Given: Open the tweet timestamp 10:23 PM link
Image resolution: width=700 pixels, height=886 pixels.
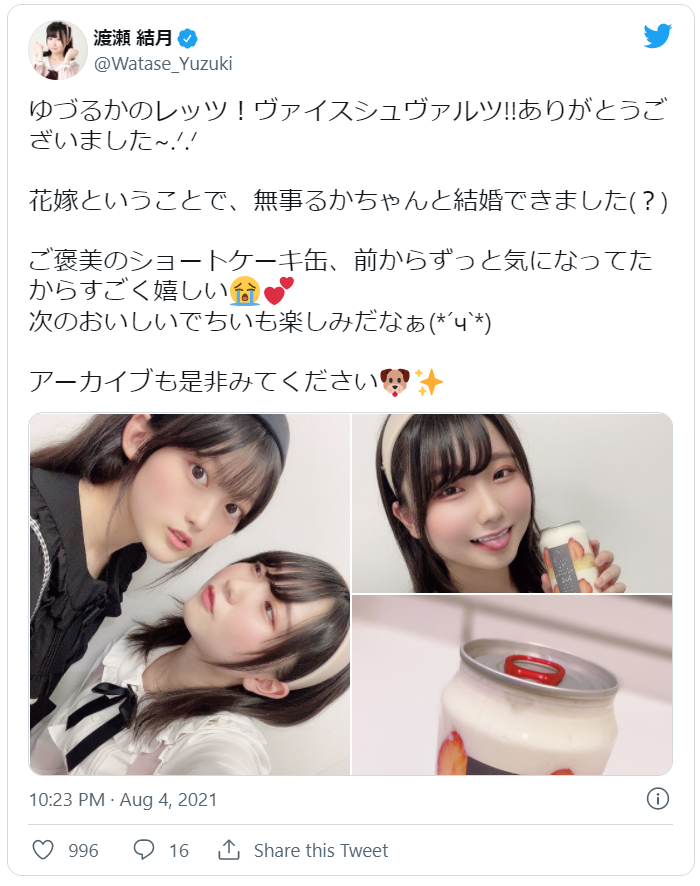Looking at the screenshot, I should (x=123, y=800).
